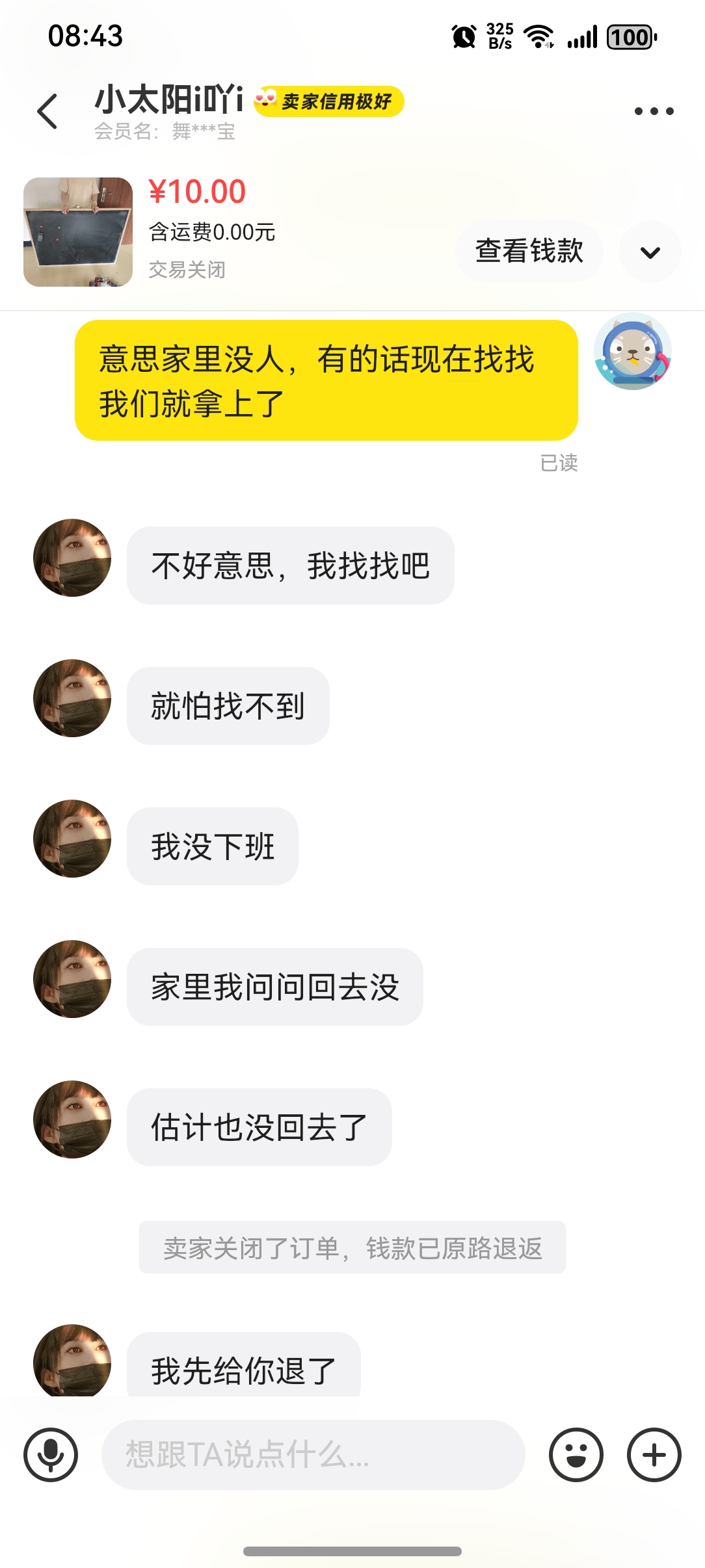Tap the 查看钱款 button

pos(529,251)
